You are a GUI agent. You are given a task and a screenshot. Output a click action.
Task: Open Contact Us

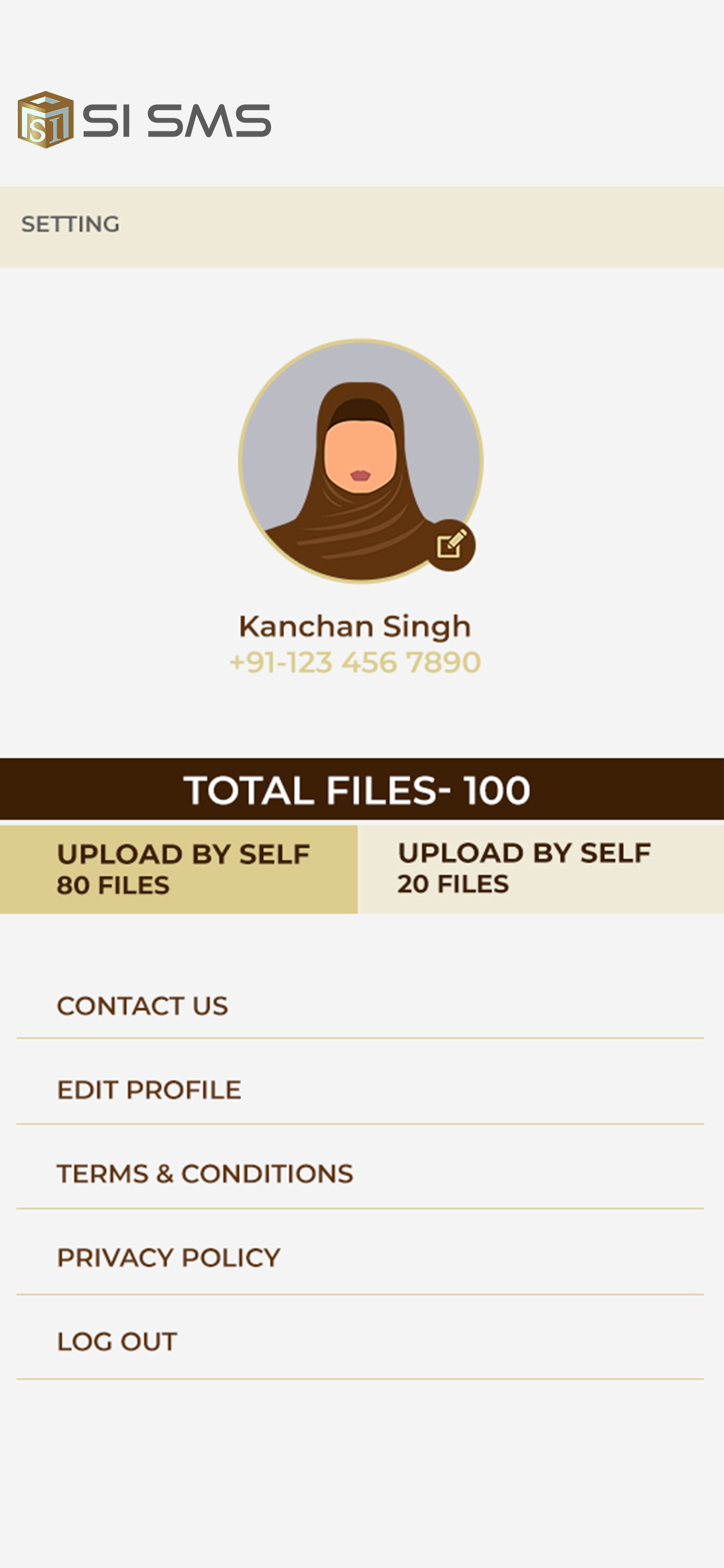click(x=142, y=1006)
